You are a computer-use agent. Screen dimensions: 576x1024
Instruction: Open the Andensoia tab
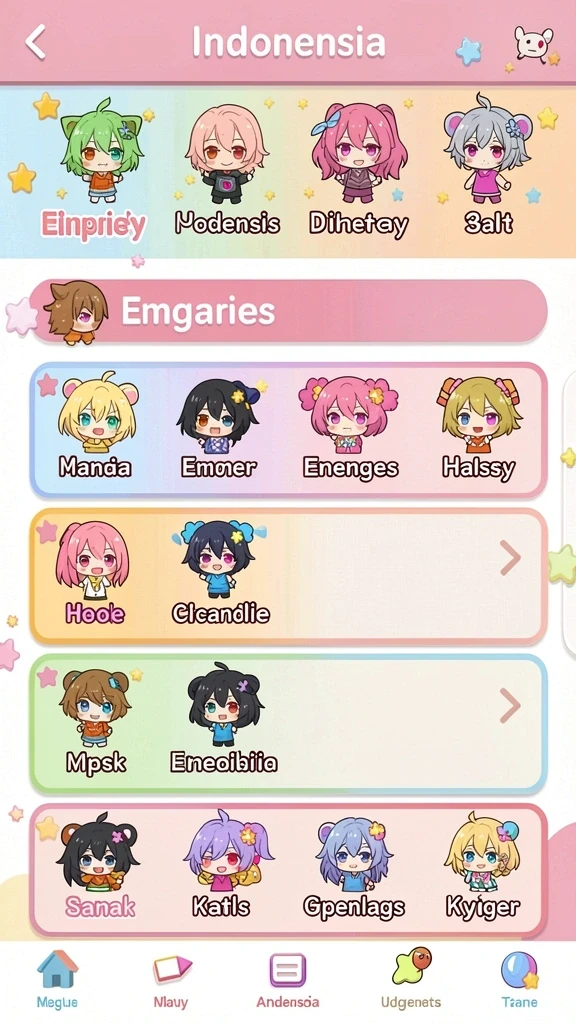(x=287, y=978)
